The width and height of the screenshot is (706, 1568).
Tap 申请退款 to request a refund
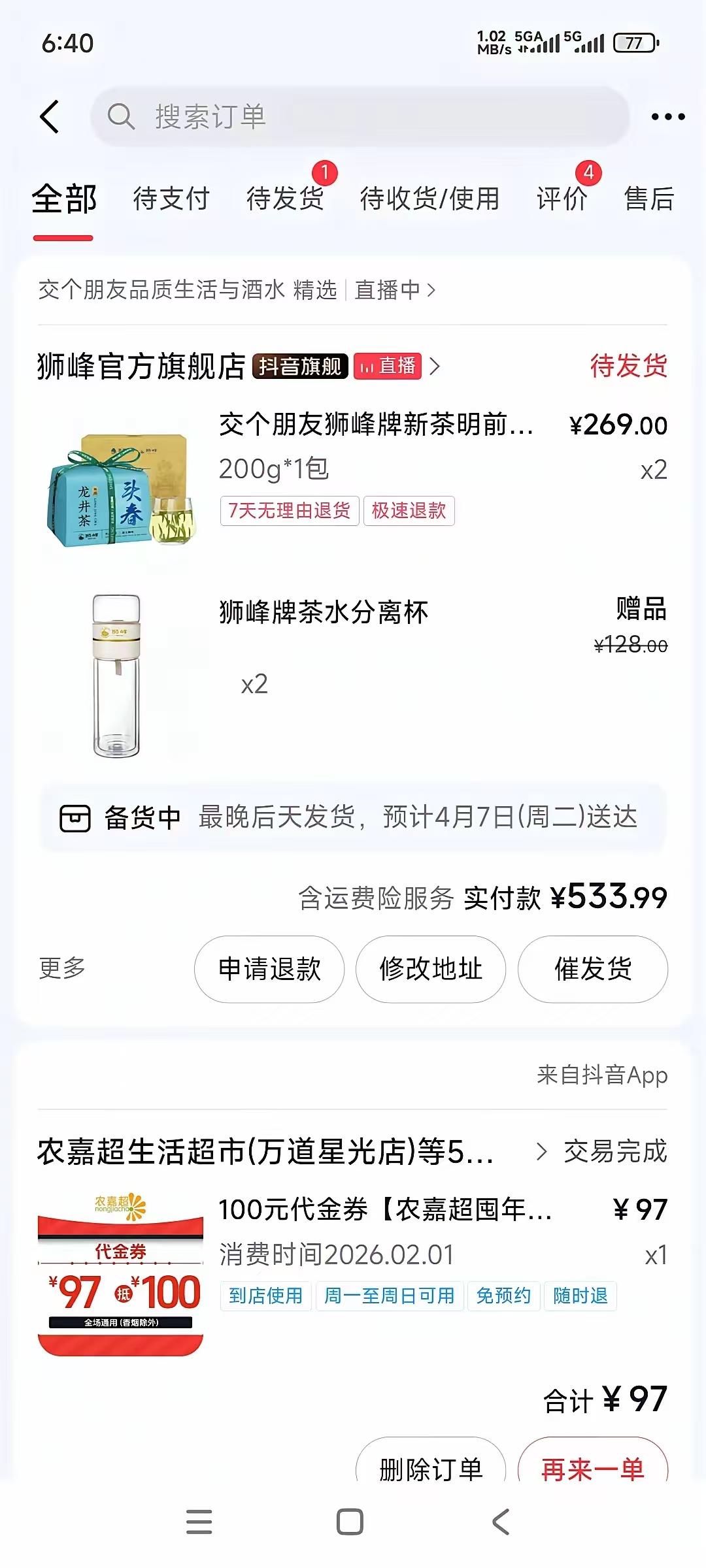pyautogui.click(x=269, y=970)
